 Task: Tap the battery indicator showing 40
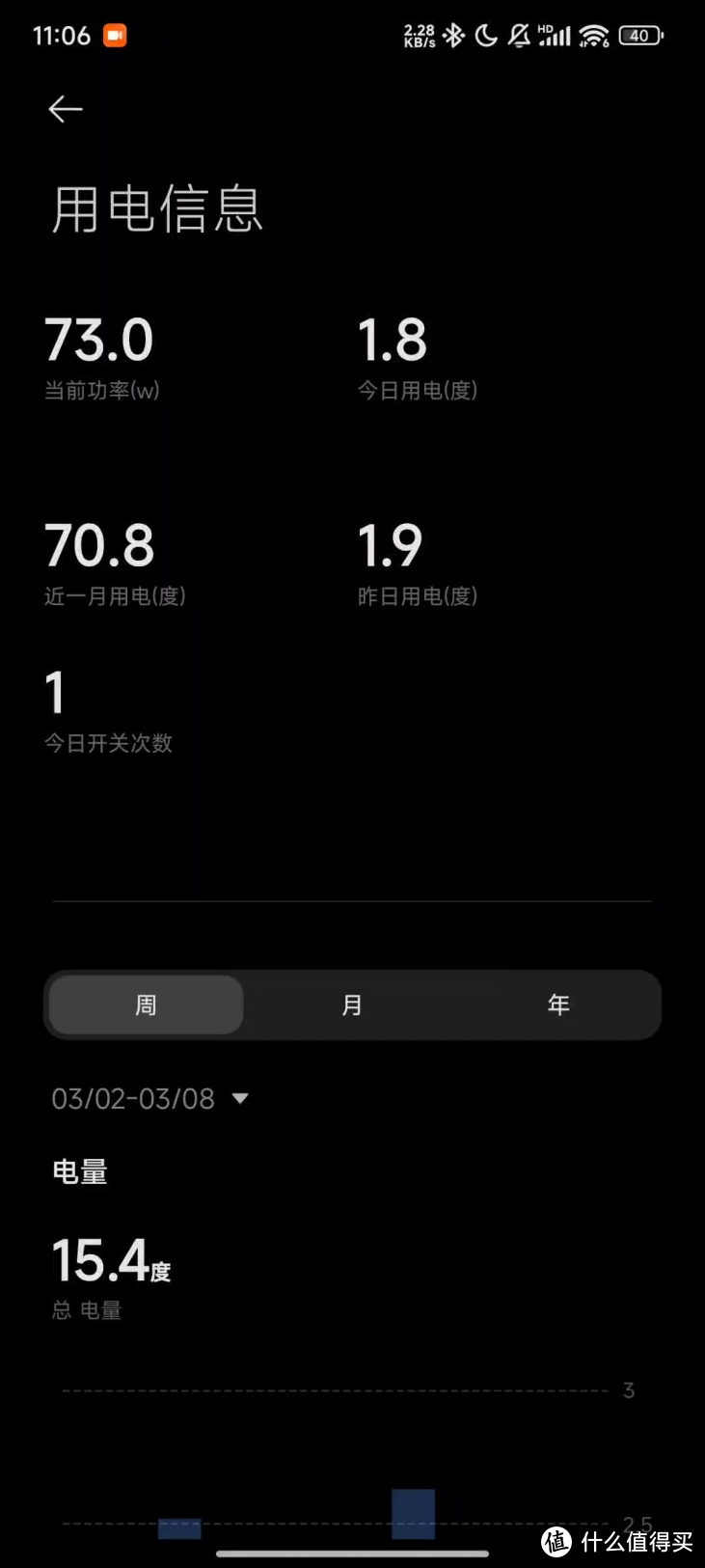tap(638, 35)
